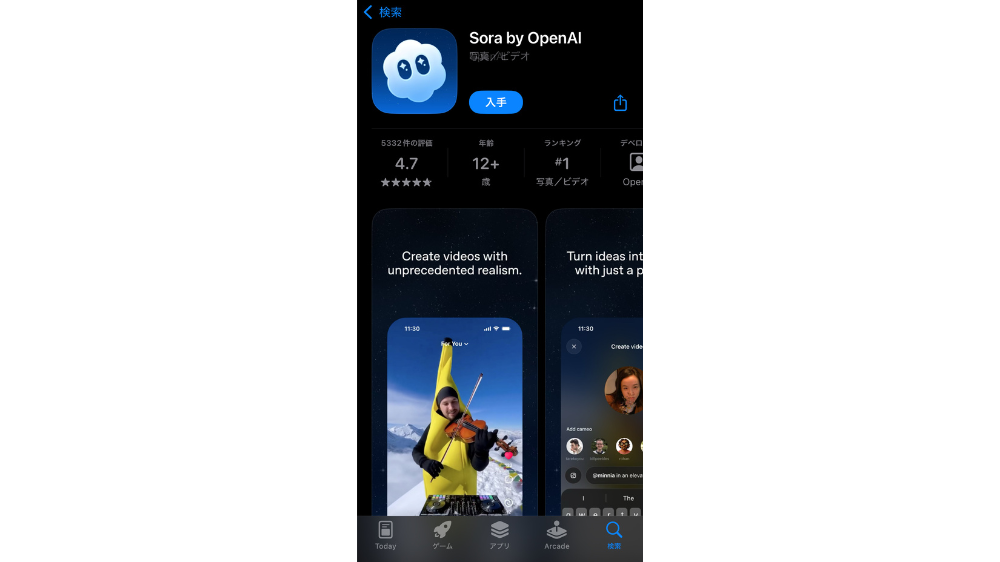Switch to the Today tab

[385, 535]
